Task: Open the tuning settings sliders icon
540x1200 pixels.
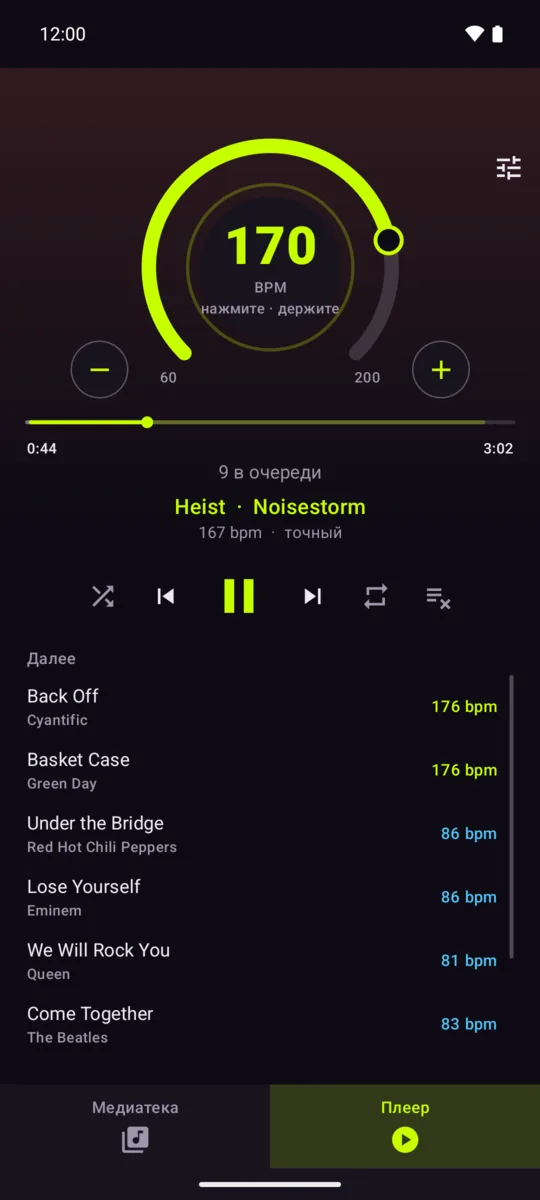Action: point(509,168)
